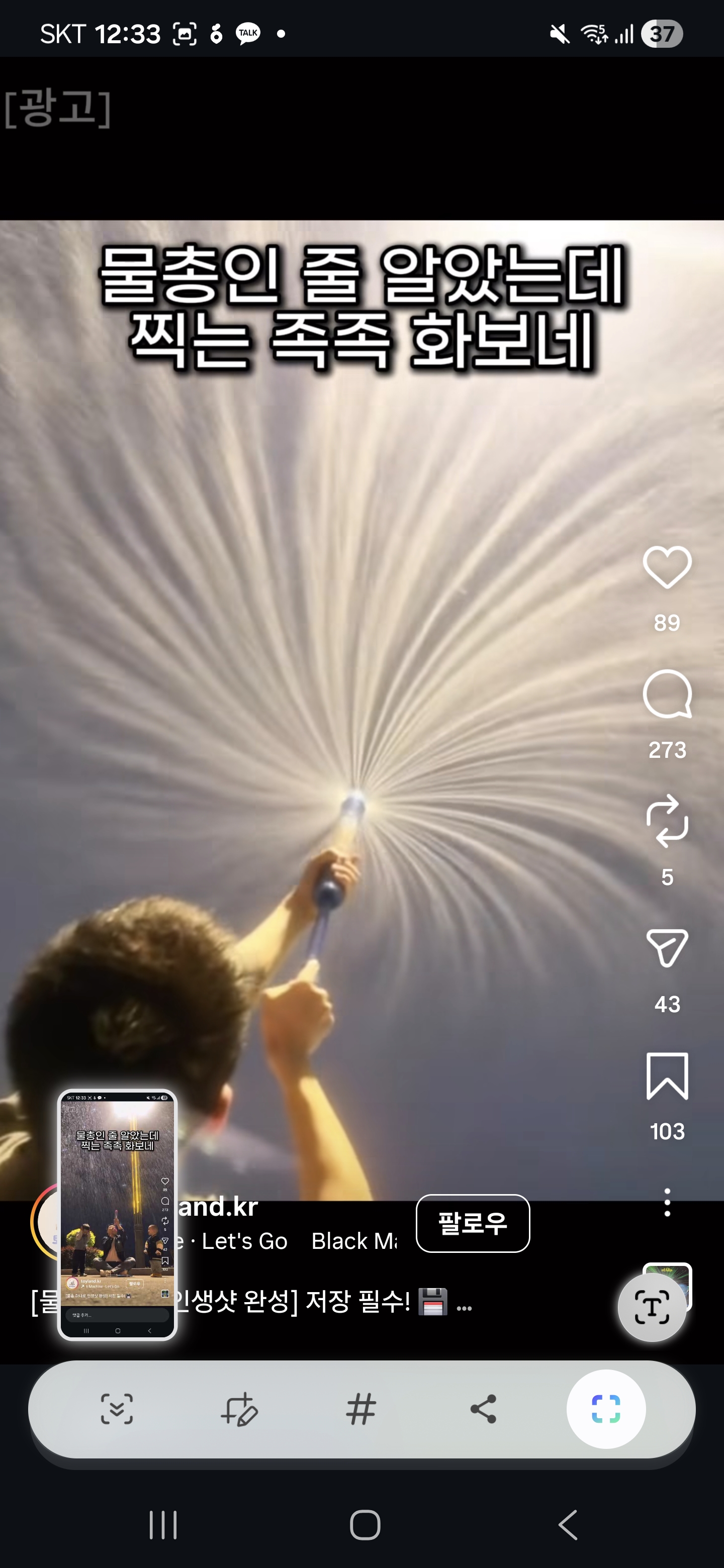Open recent apps from the navigation bar
724x1568 pixels.
point(162,1524)
